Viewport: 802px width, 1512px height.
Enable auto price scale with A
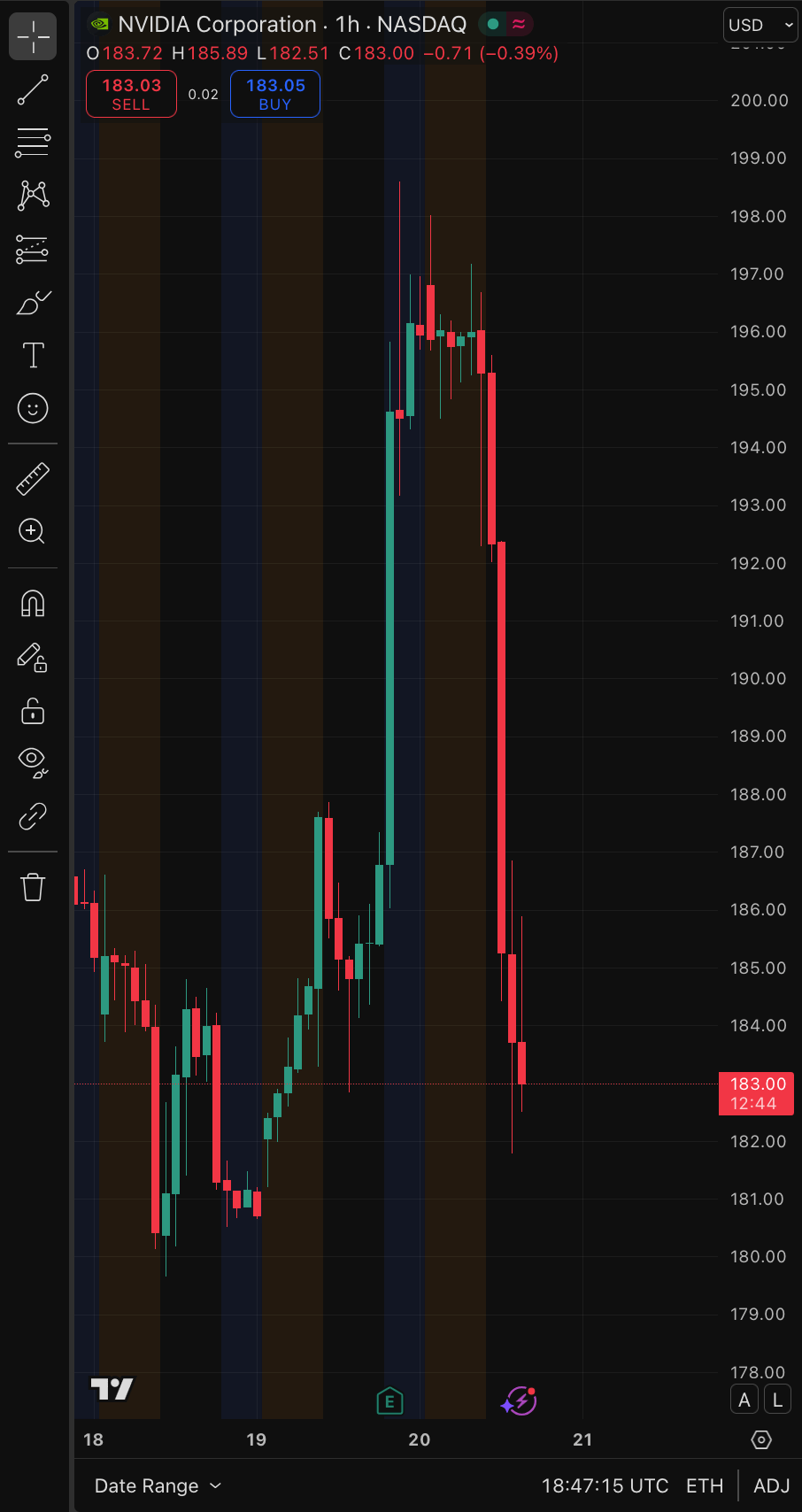tap(744, 1400)
